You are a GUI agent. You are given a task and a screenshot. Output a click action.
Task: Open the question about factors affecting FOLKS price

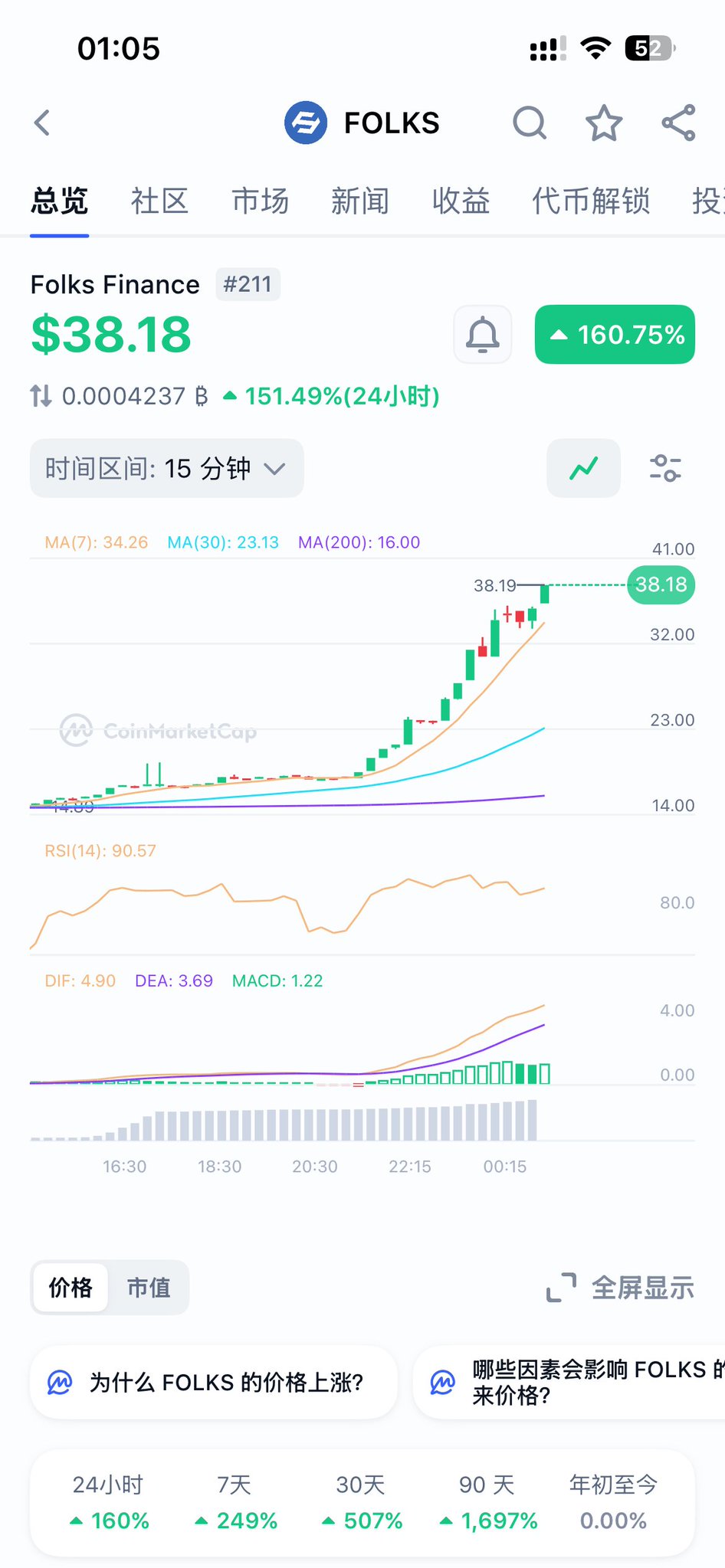tap(582, 1383)
